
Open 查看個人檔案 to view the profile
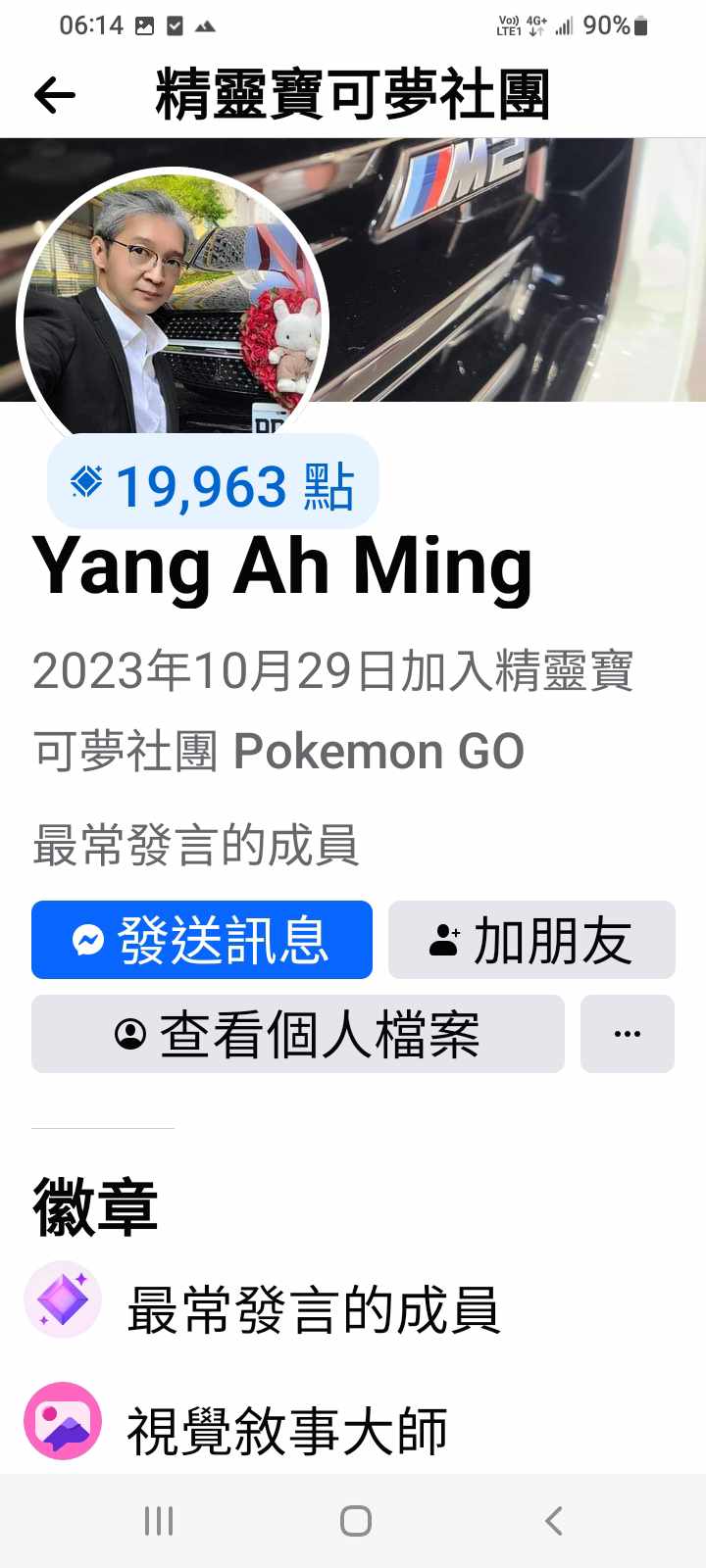coord(298,1034)
